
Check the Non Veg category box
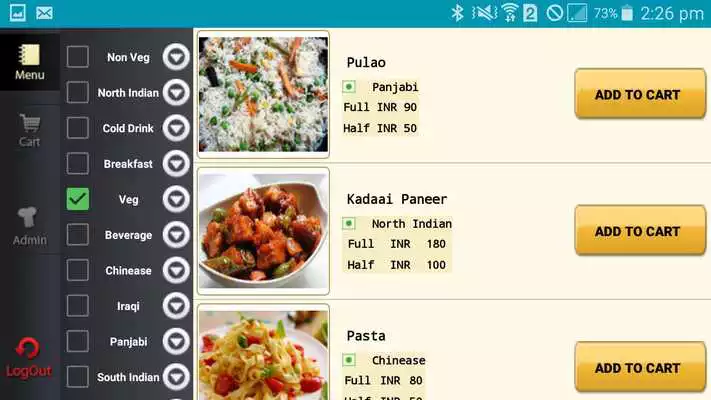pyautogui.click(x=78, y=57)
